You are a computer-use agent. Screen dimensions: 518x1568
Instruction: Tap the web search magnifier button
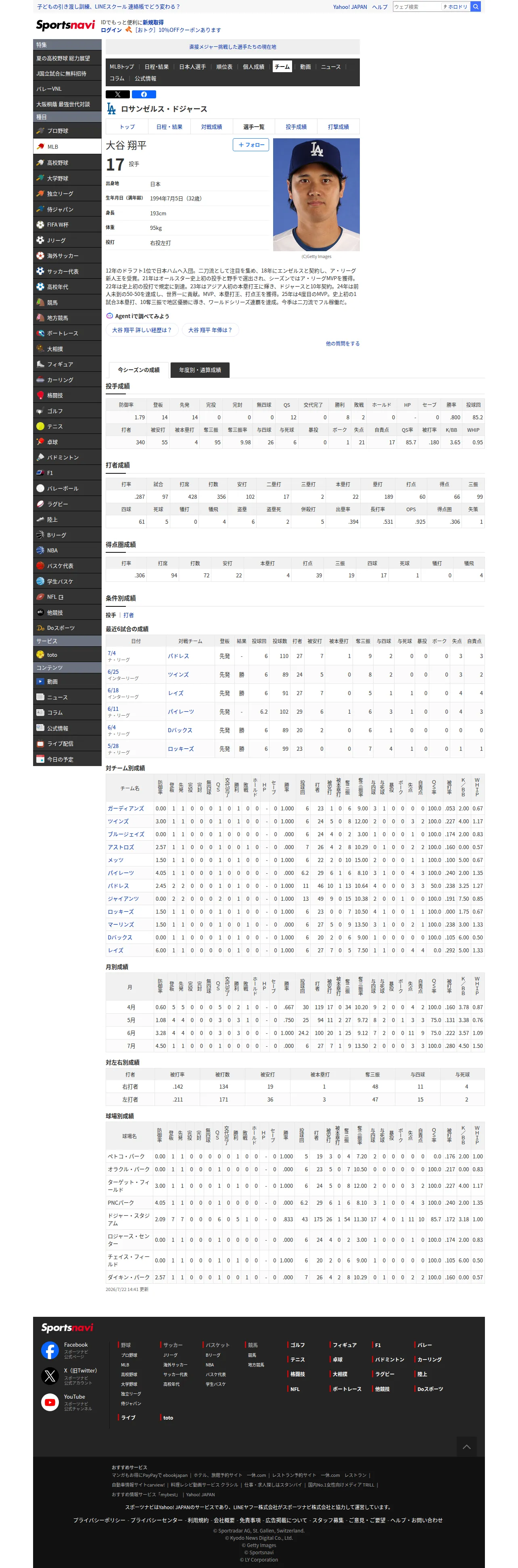point(476,7)
